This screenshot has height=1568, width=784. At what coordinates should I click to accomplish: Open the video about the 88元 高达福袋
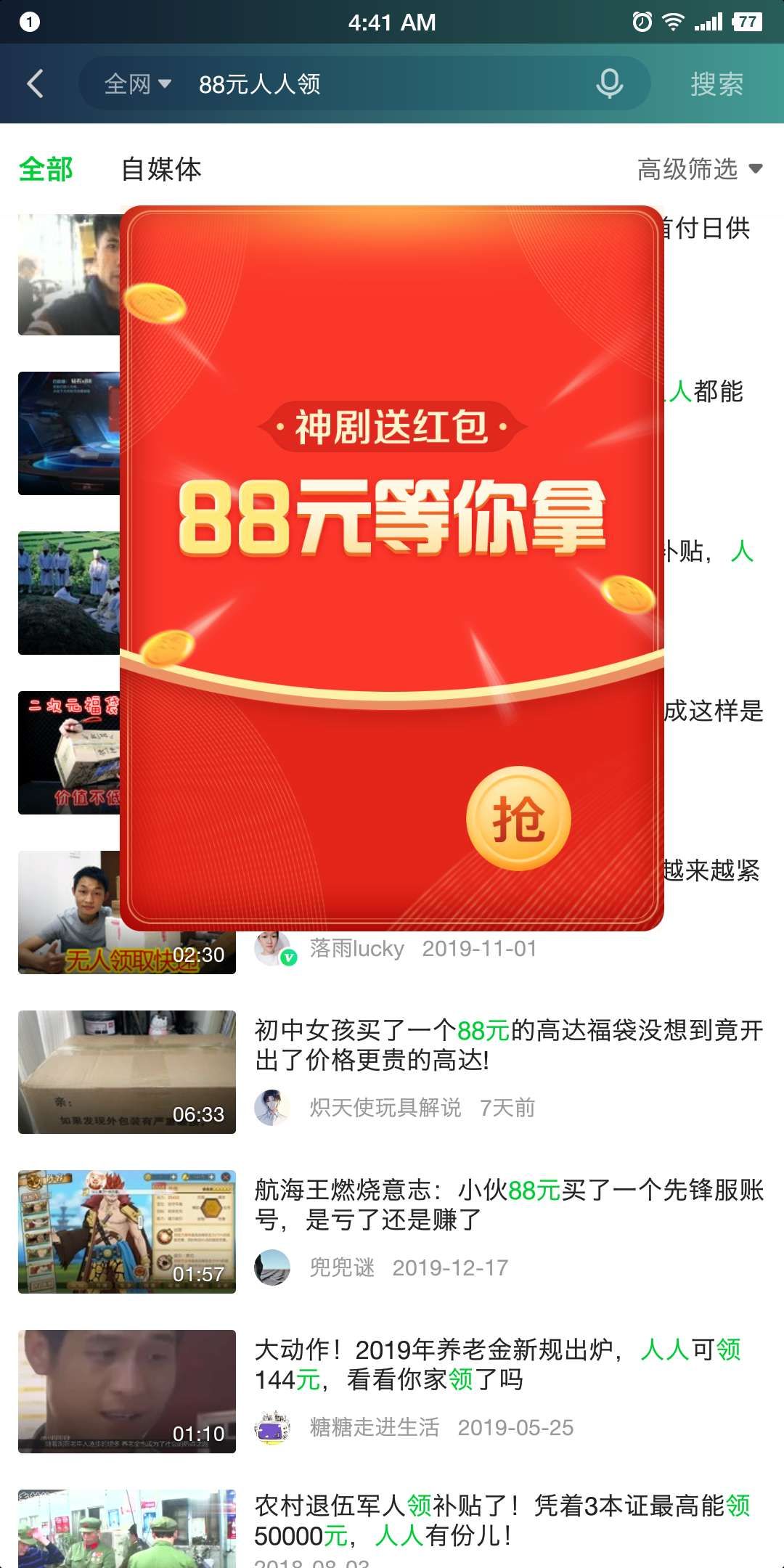(x=508, y=1045)
